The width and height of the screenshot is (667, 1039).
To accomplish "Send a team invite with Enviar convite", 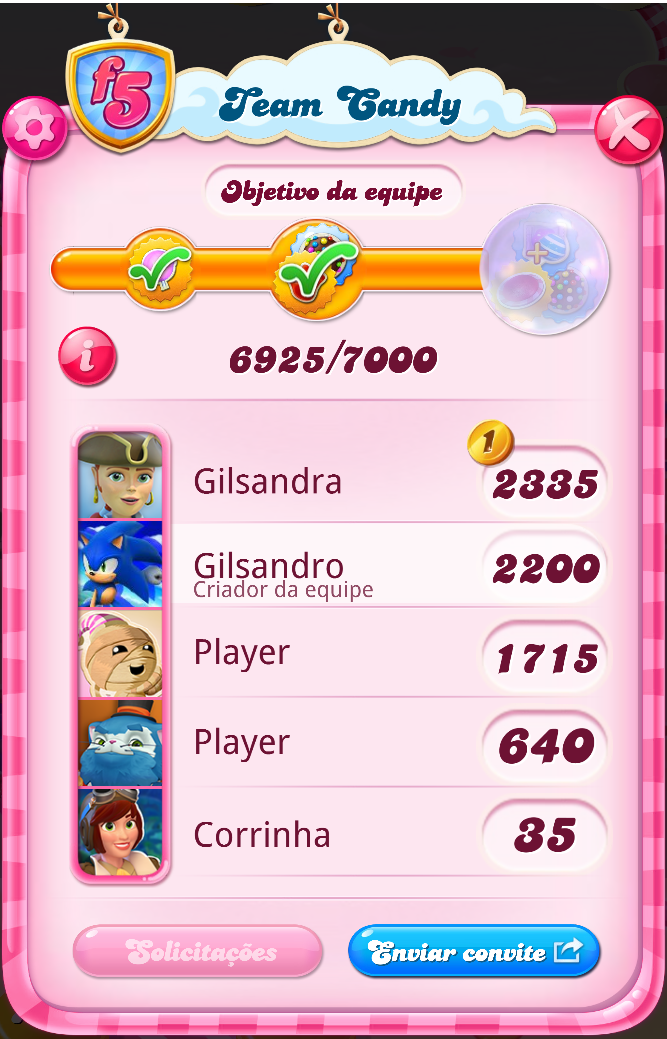I will coord(474,951).
